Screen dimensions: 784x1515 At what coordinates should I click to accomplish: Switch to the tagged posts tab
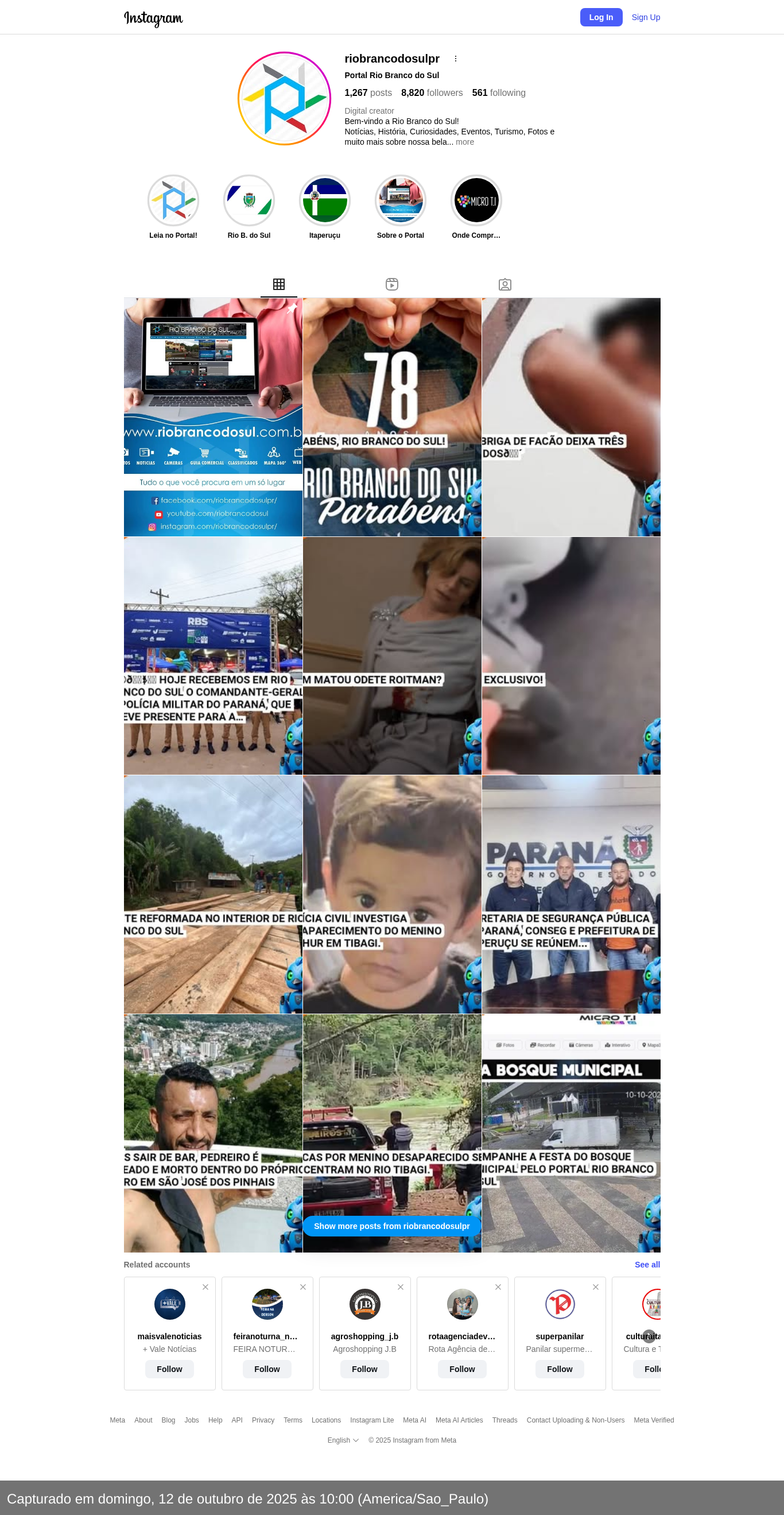[x=504, y=285]
